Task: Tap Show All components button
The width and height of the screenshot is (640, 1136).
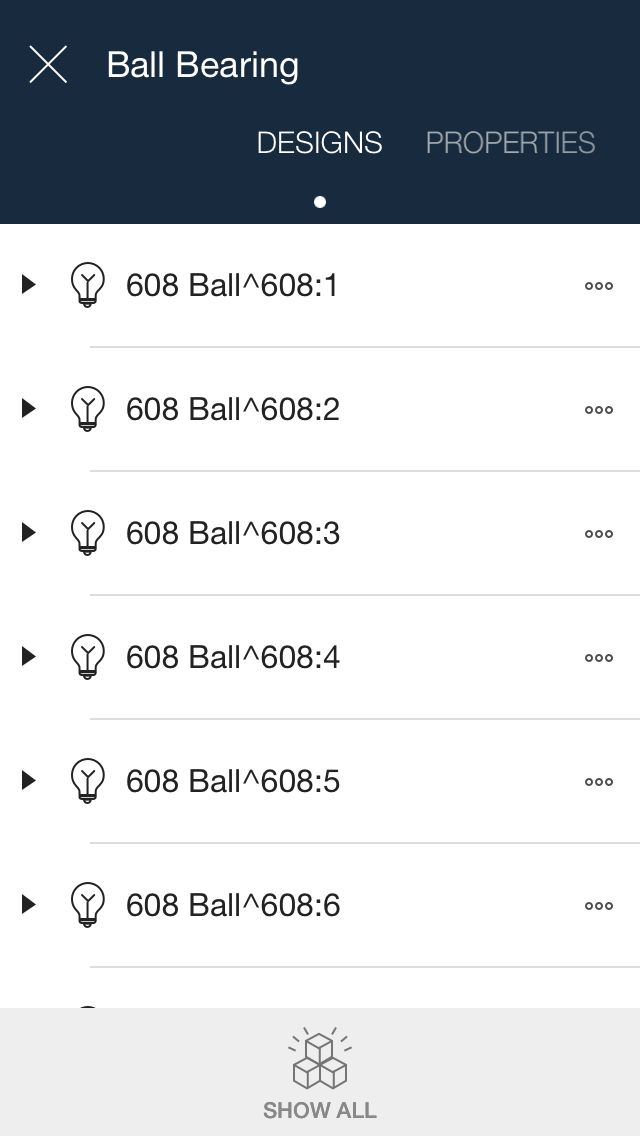Action: point(320,1073)
